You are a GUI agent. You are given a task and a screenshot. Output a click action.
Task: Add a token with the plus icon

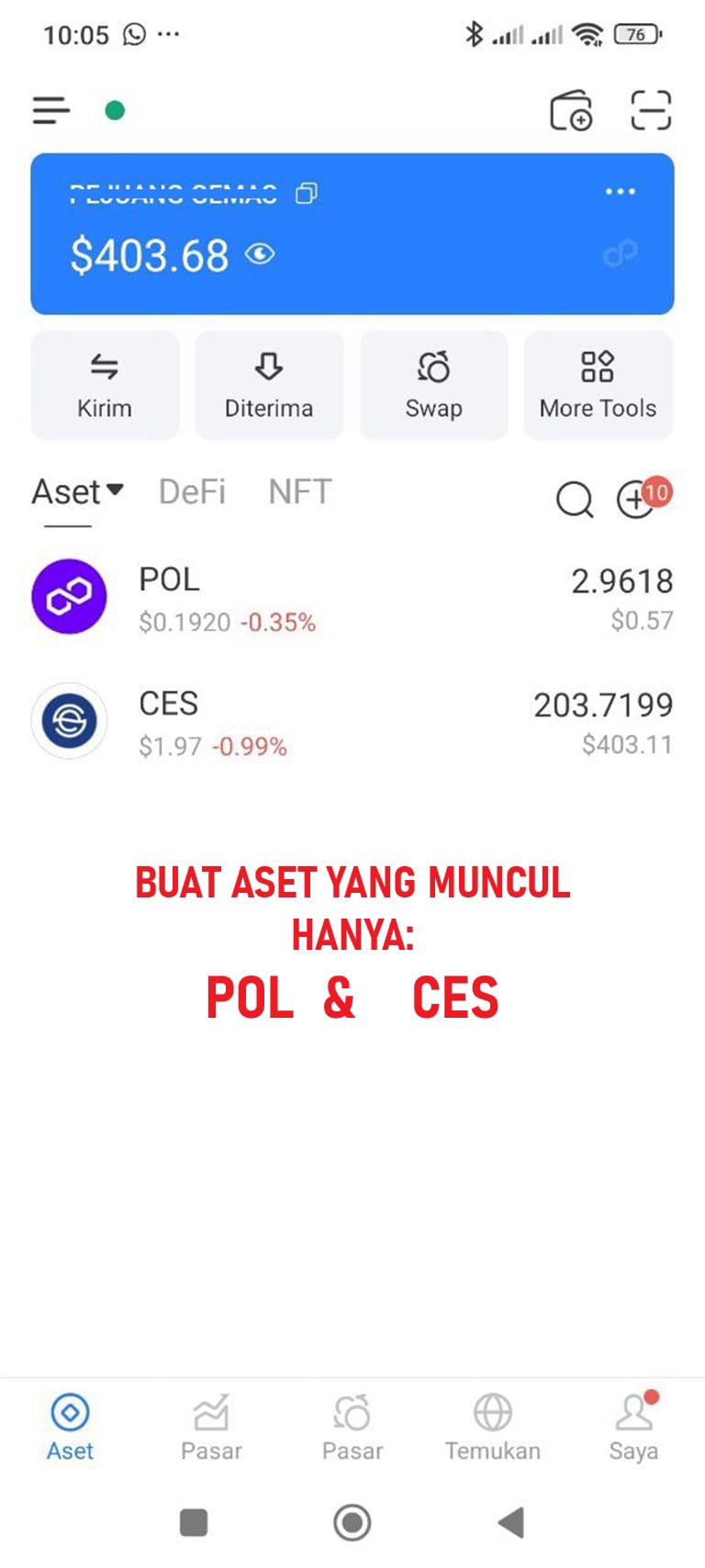(635, 500)
